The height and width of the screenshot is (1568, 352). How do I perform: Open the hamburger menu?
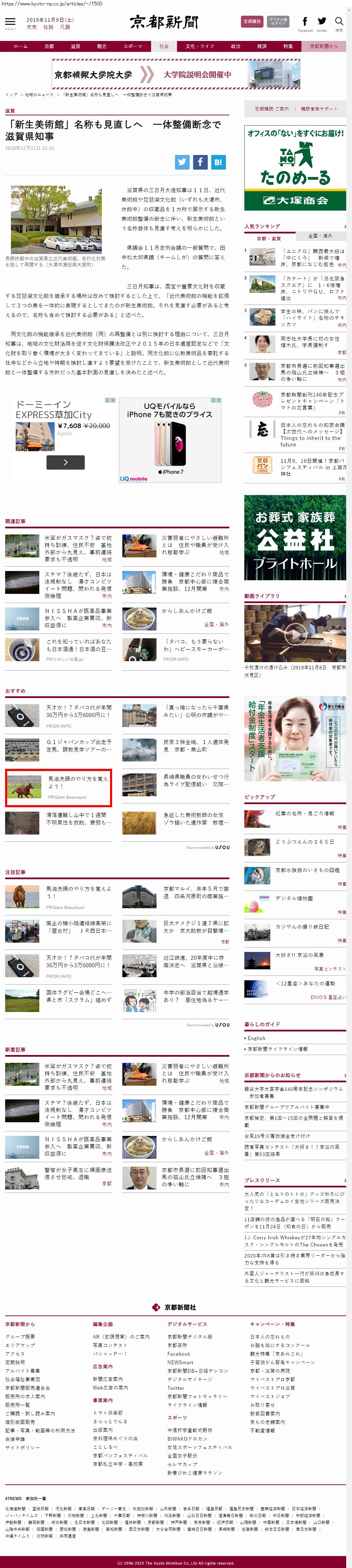pyautogui.click(x=10, y=21)
